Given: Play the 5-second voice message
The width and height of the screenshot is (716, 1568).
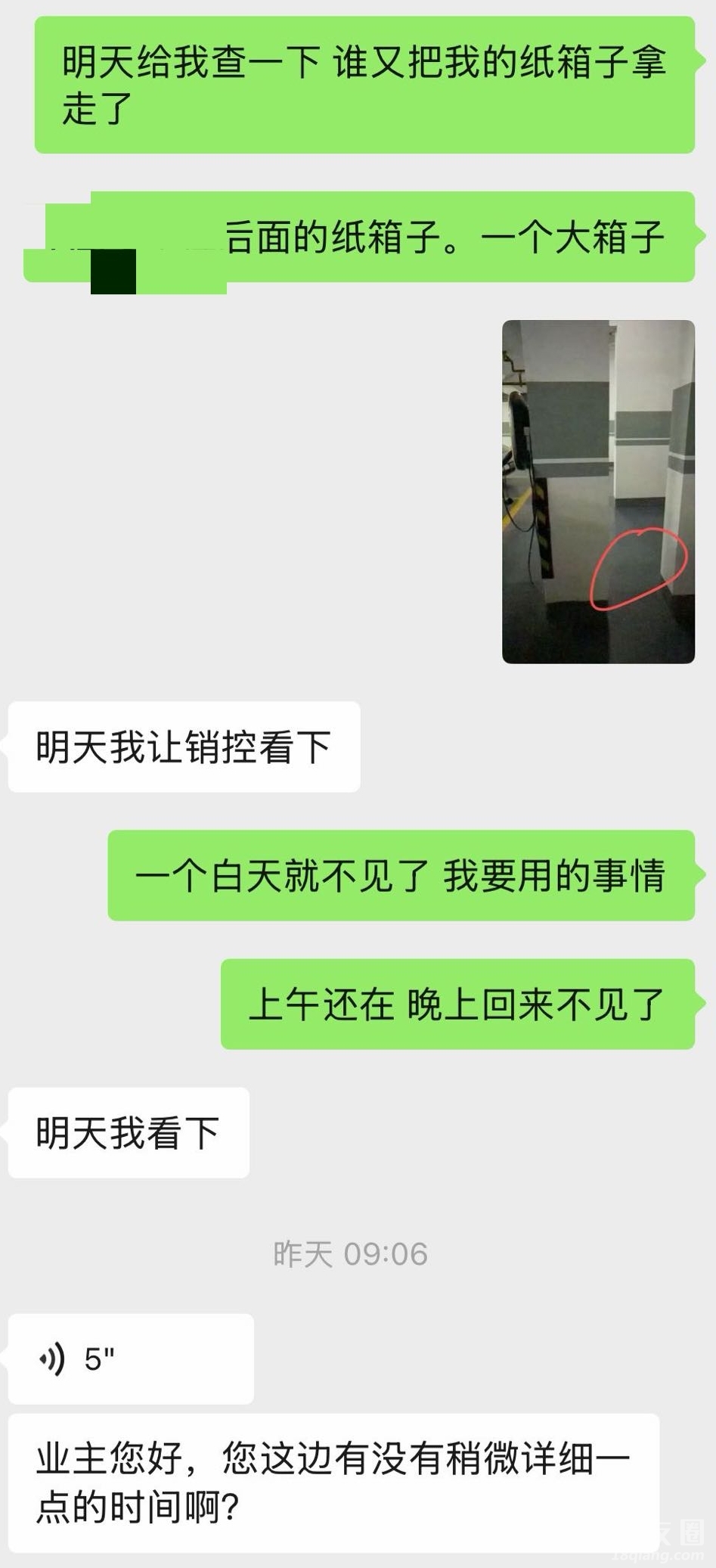Looking at the screenshot, I should pos(130,1358).
